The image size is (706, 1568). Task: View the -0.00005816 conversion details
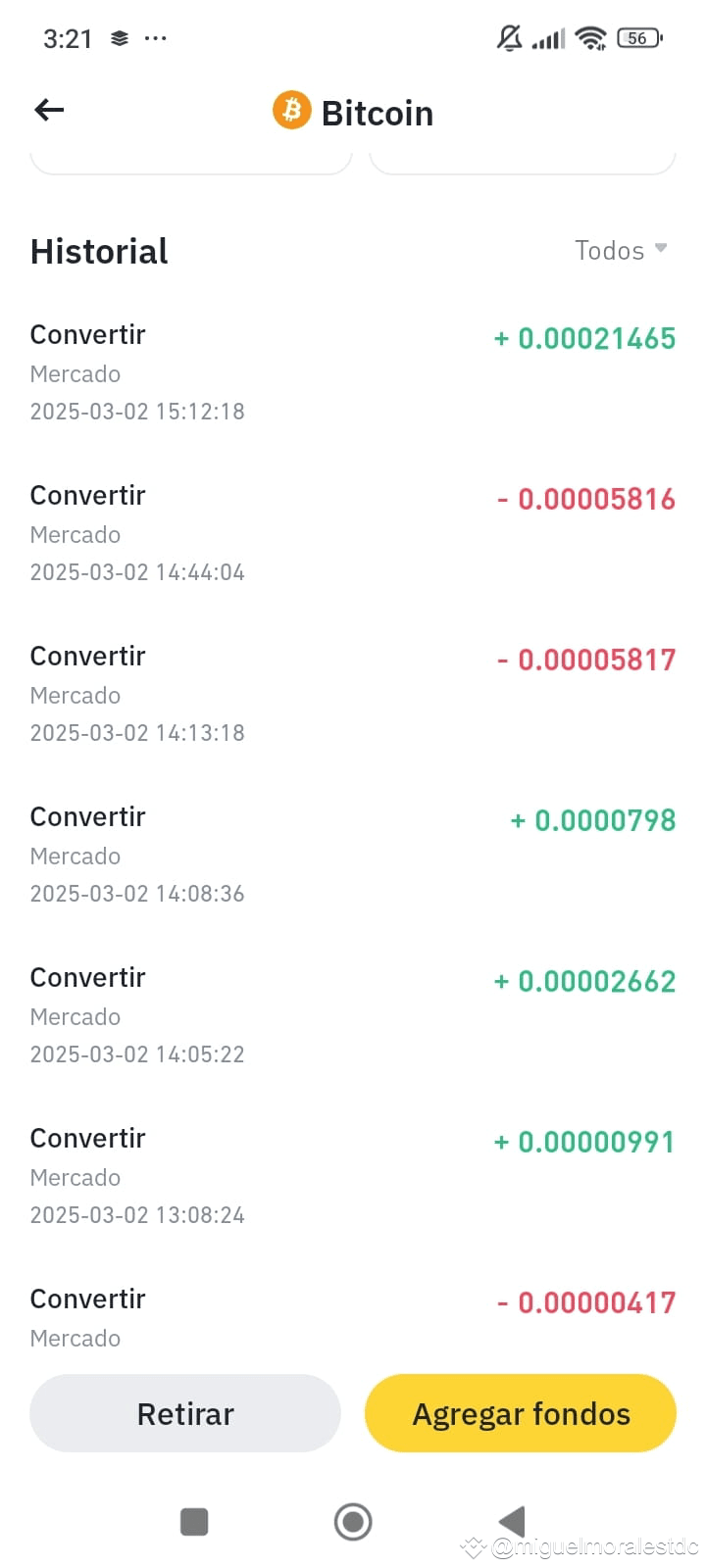[x=353, y=533]
